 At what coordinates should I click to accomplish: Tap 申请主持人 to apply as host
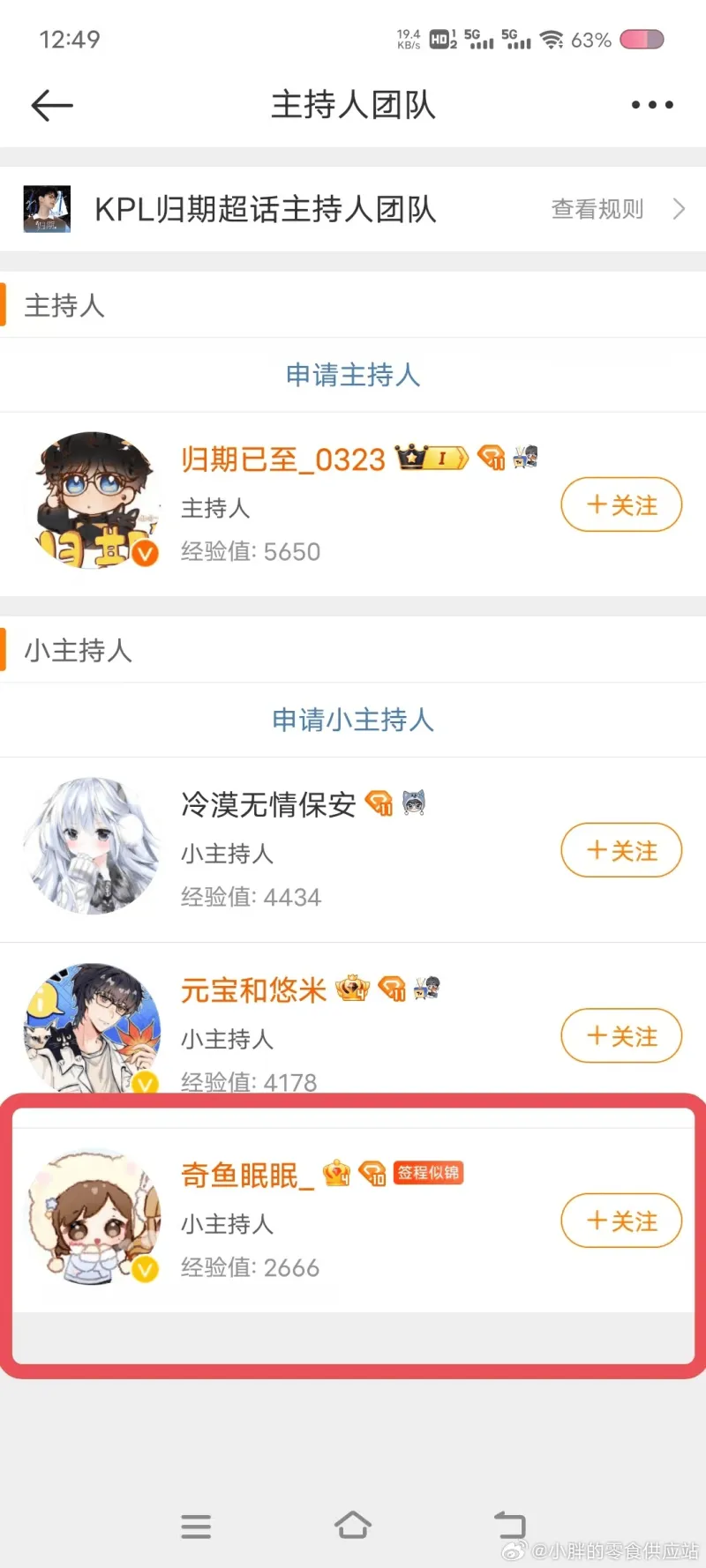[x=353, y=375]
